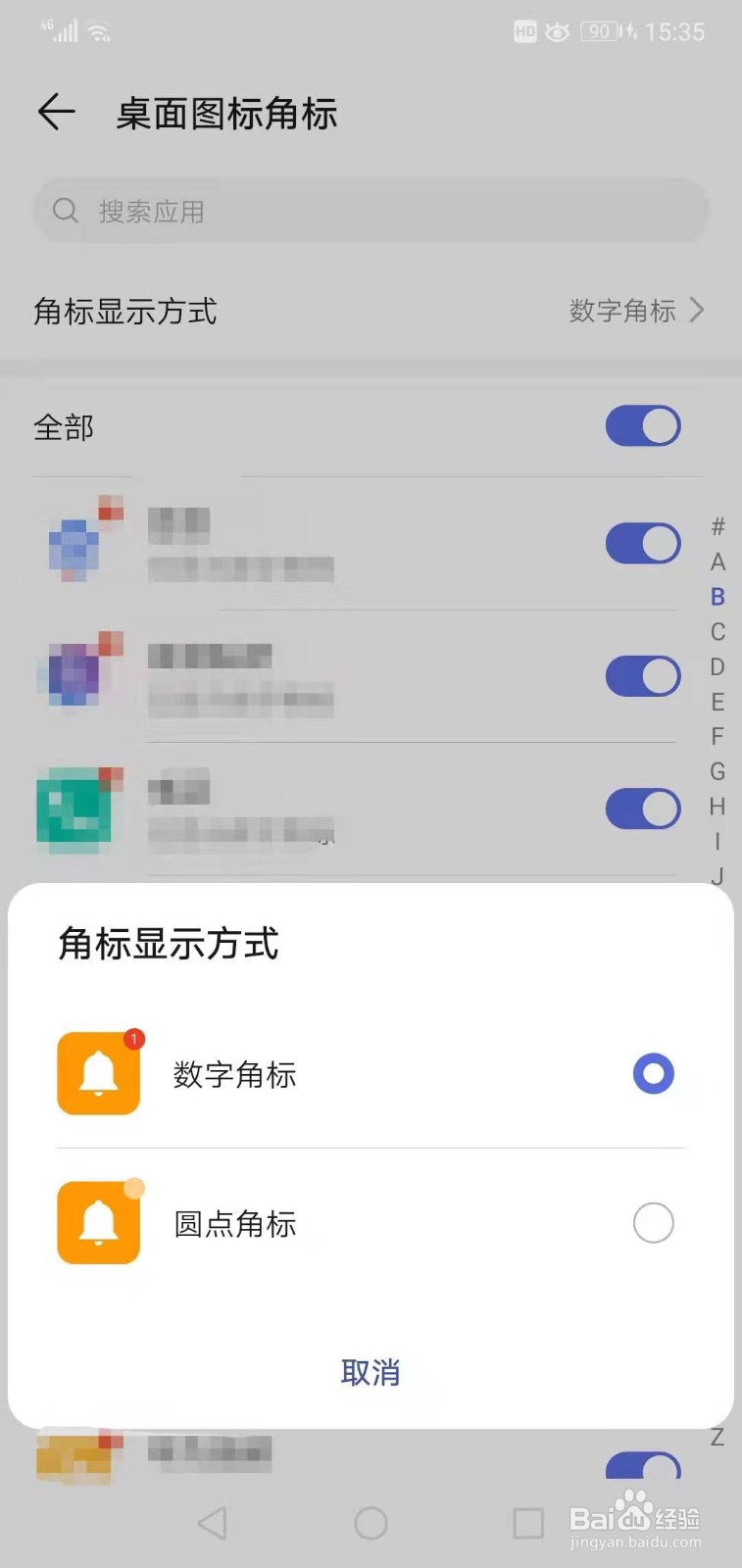Select 数字角标 radio option
Viewport: 742px width, 1568px height.
coord(653,1074)
